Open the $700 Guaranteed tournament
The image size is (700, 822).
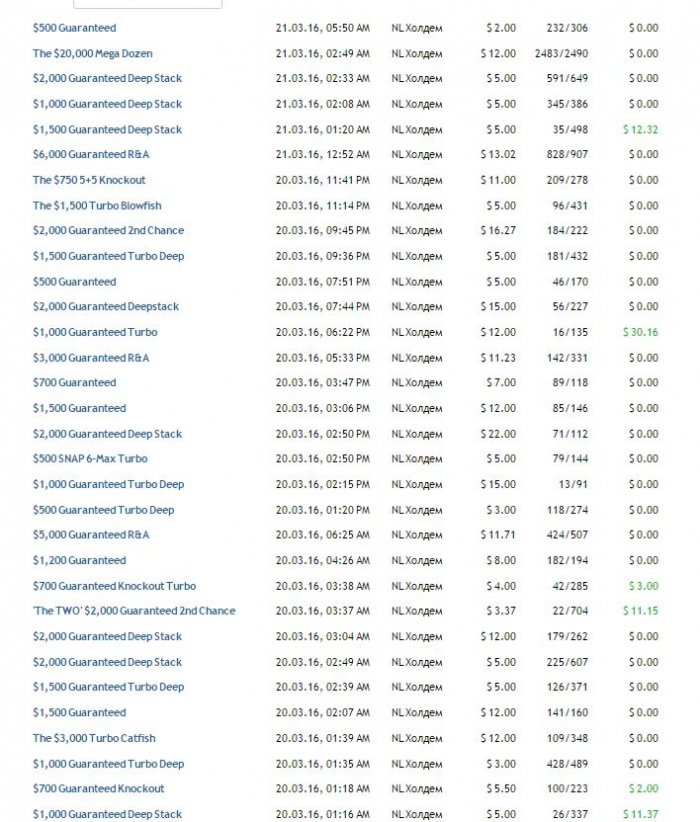(74, 383)
